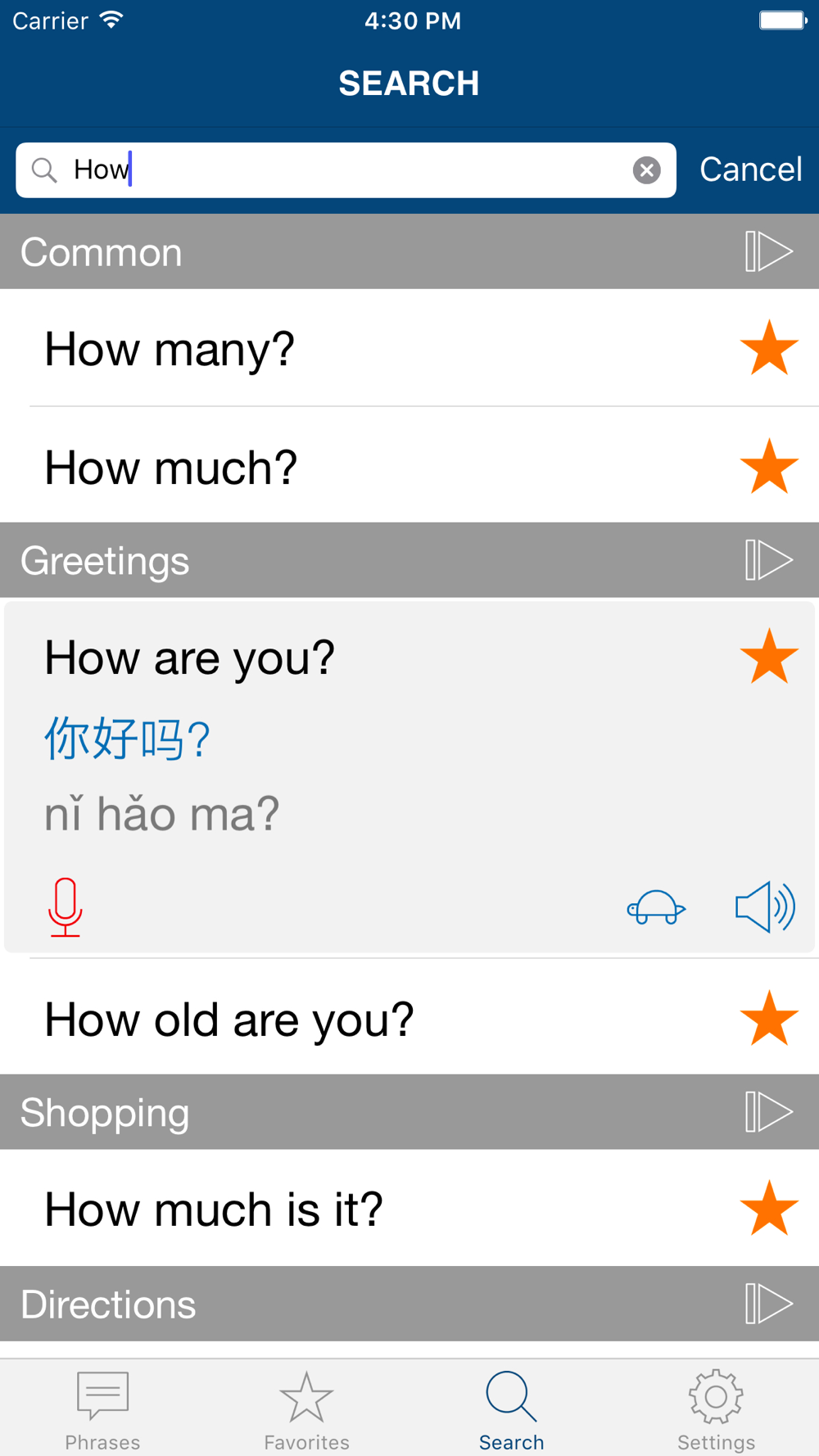This screenshot has height=1456, width=819.
Task: Play slow audio with the turtle icon
Action: pyautogui.click(x=656, y=907)
